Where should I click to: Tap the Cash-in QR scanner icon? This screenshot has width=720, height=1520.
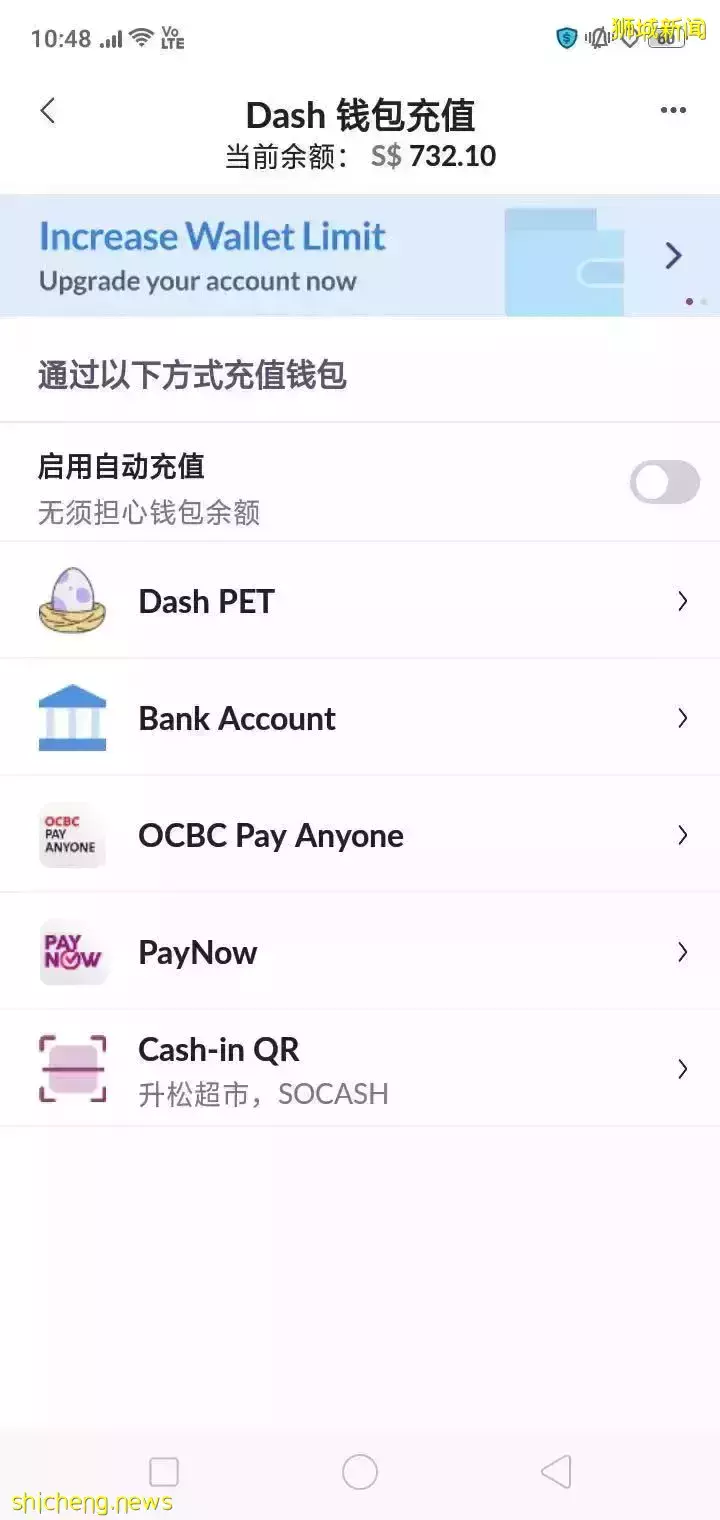(72, 1068)
